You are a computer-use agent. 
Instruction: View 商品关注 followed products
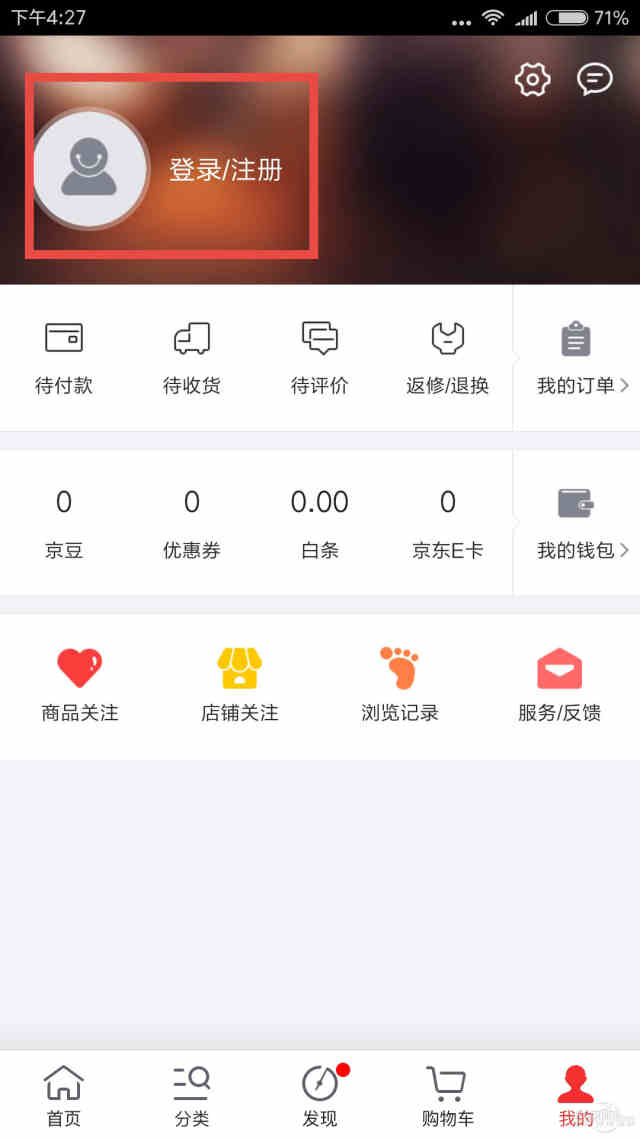[80, 685]
